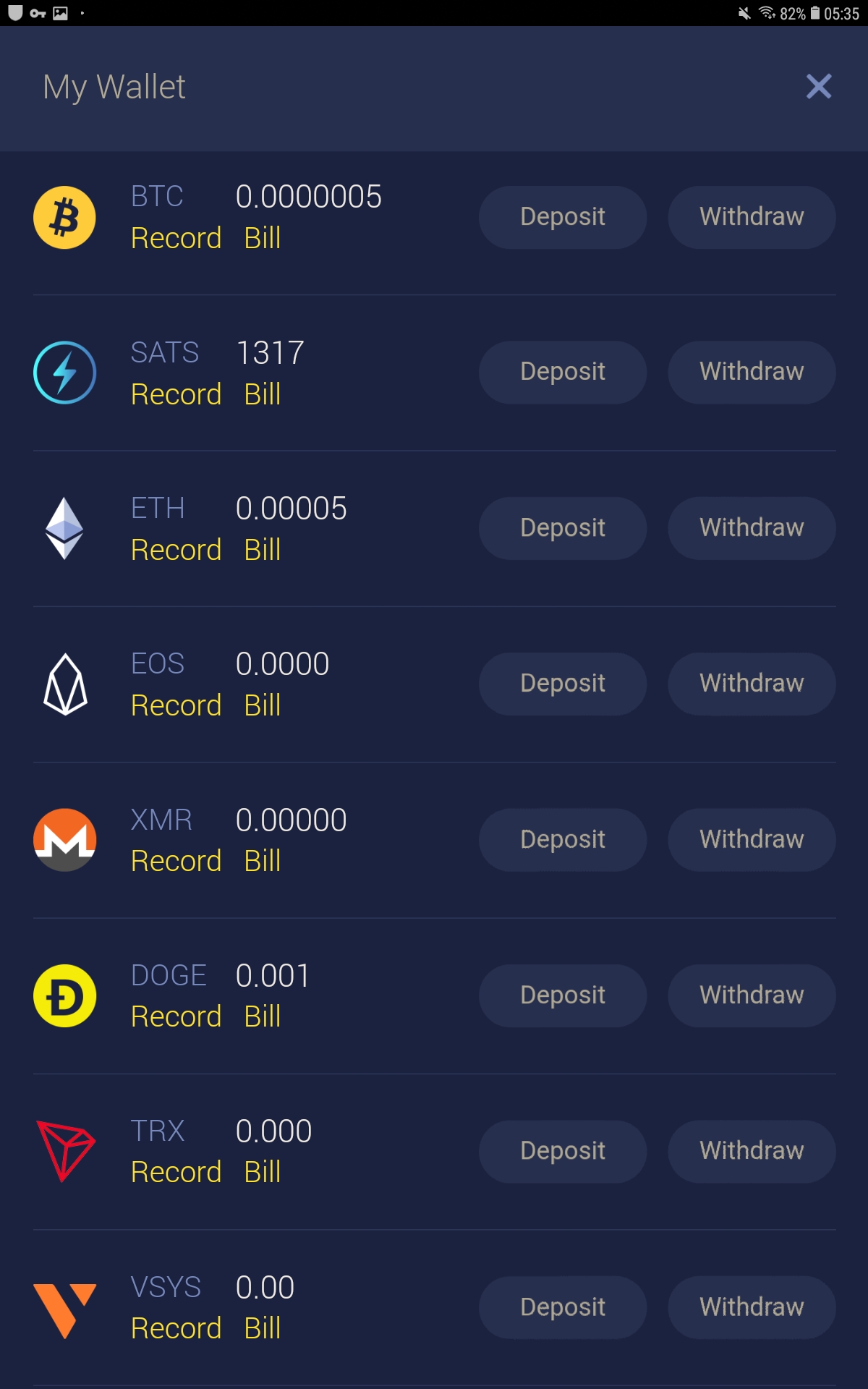Open the EOS Record link

(x=176, y=705)
